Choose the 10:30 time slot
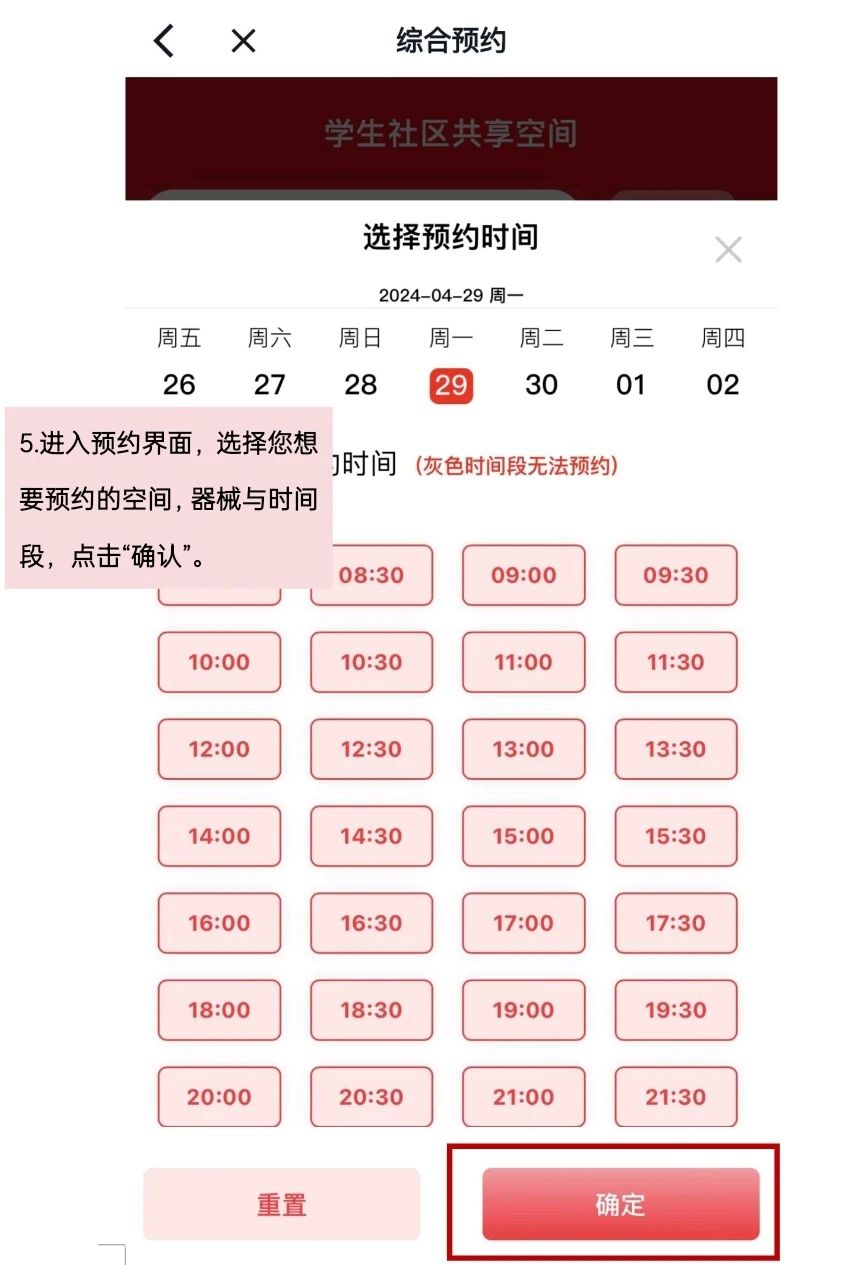The height and width of the screenshot is (1265, 851). pyautogui.click(x=371, y=662)
